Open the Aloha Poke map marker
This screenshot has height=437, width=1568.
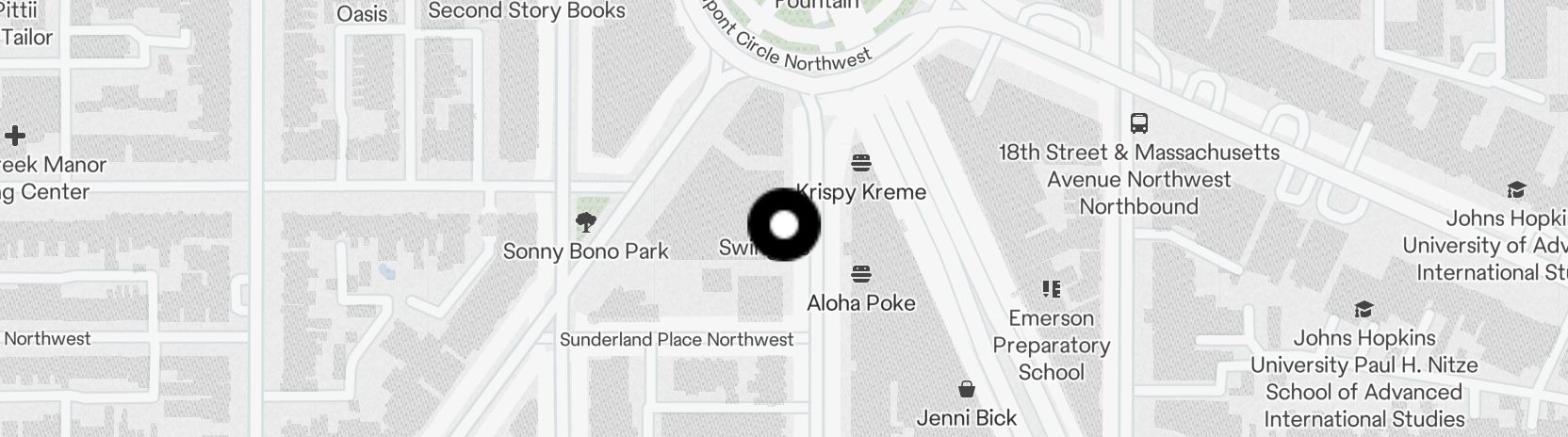(x=860, y=274)
